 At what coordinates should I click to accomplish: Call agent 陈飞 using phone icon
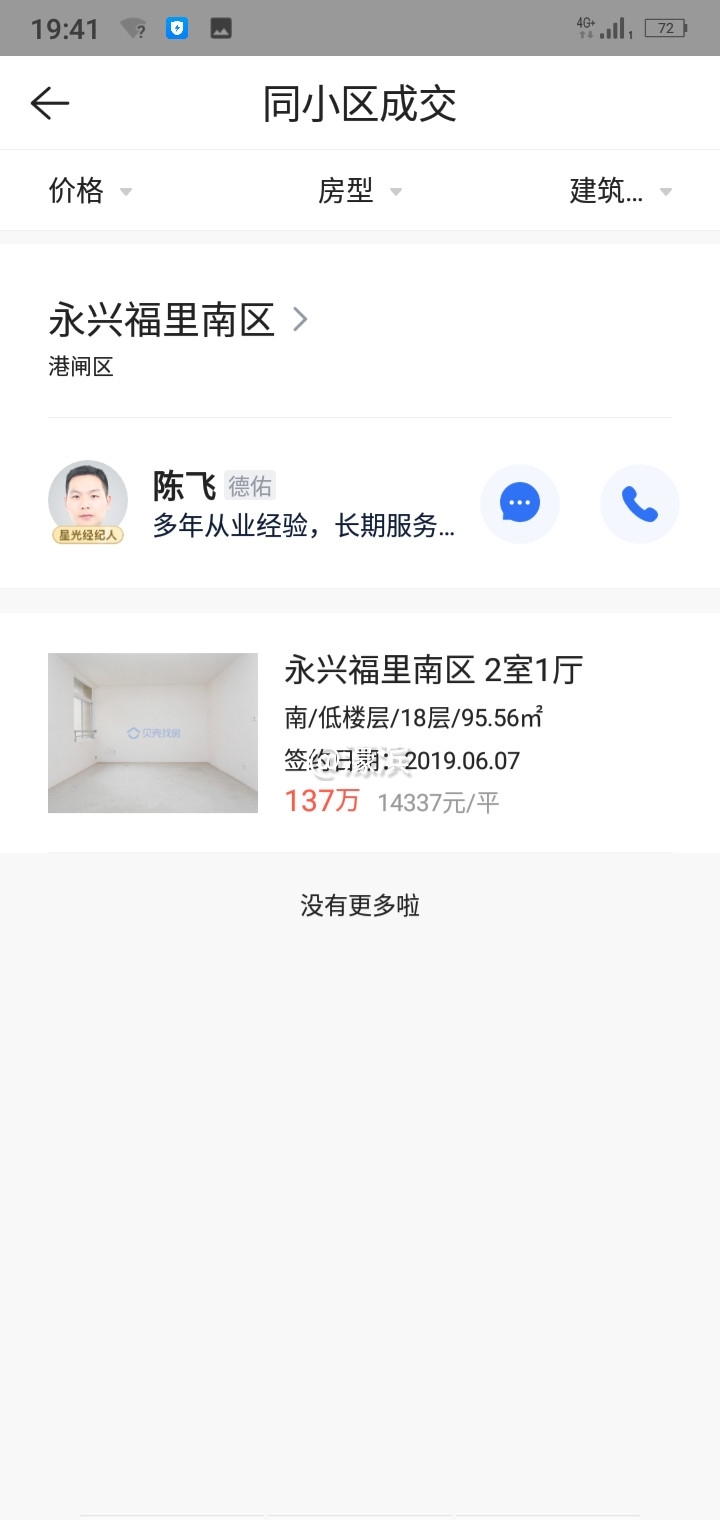point(639,504)
